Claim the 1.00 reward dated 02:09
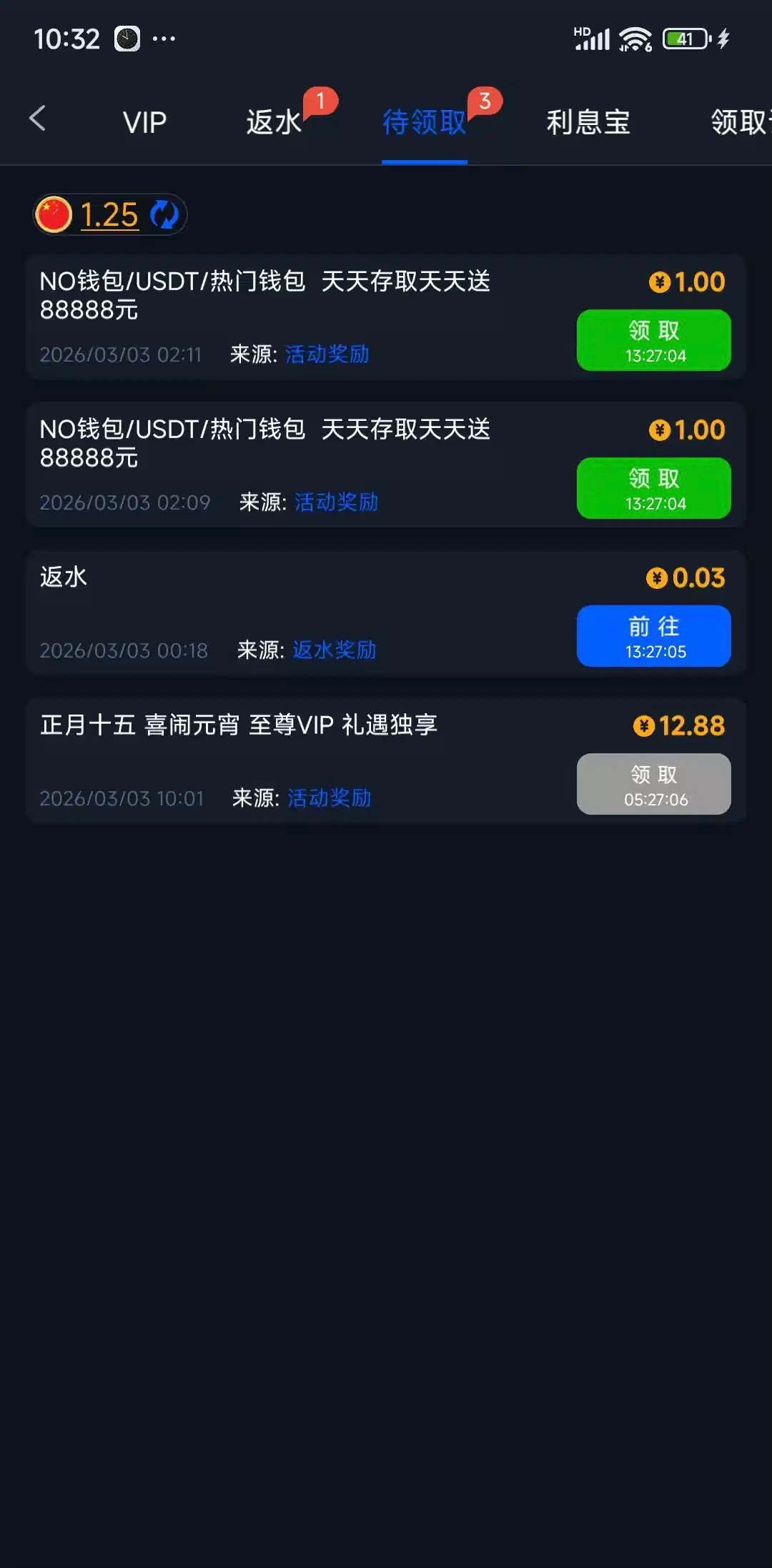 [x=653, y=488]
